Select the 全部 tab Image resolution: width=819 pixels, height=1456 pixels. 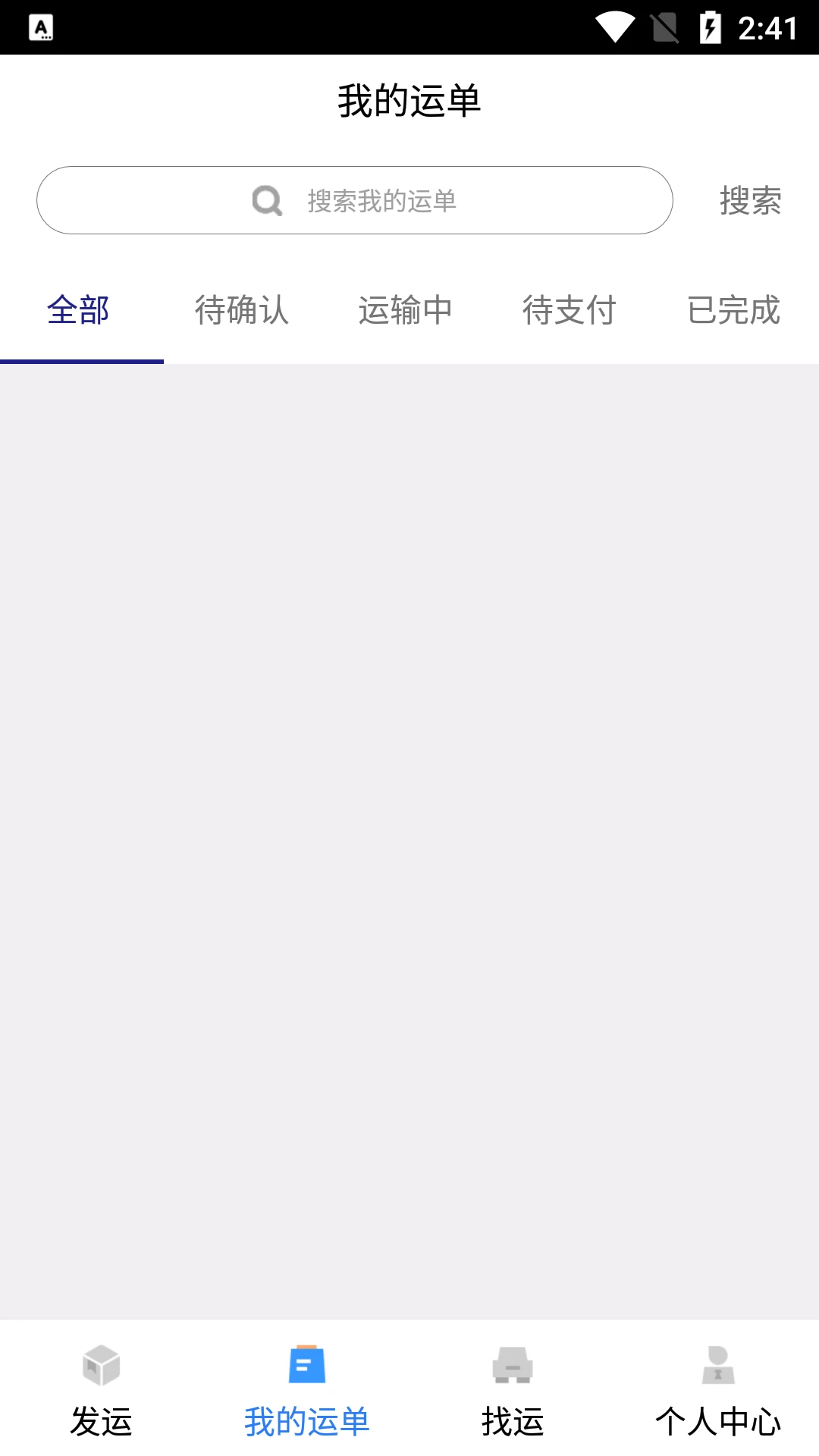(x=79, y=311)
